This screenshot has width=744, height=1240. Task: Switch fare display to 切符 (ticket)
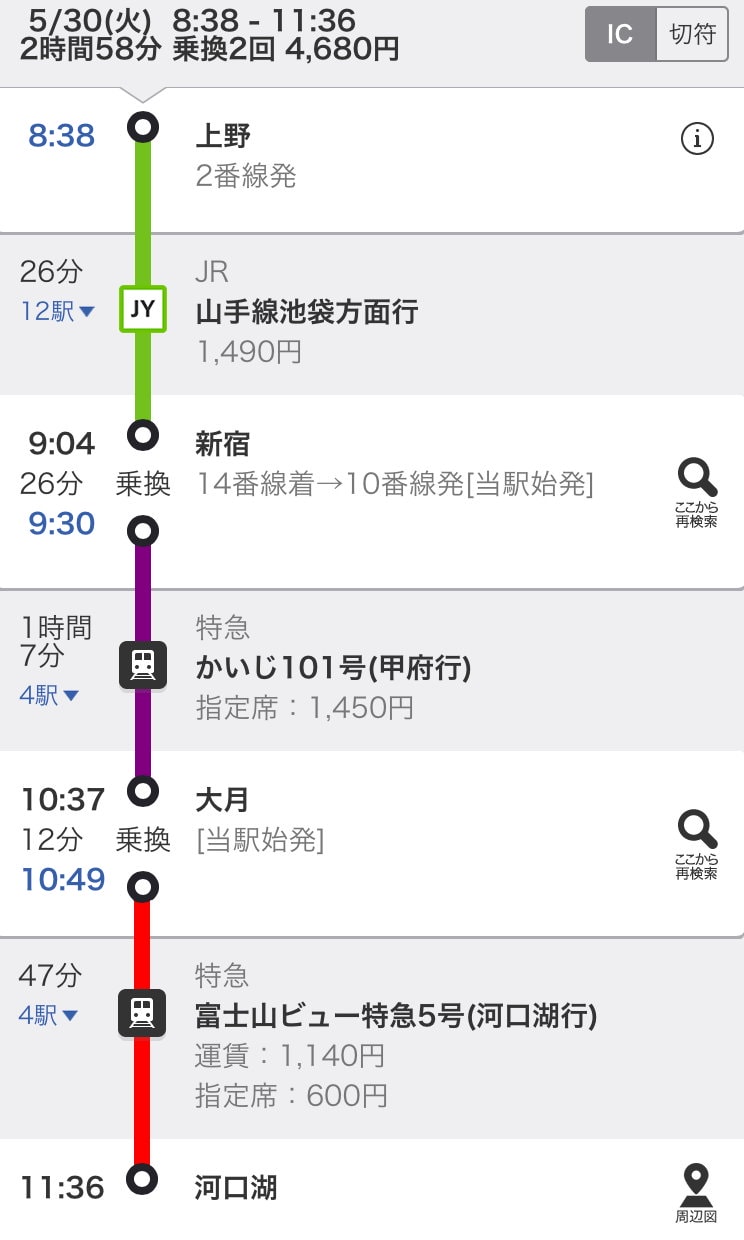(x=692, y=34)
